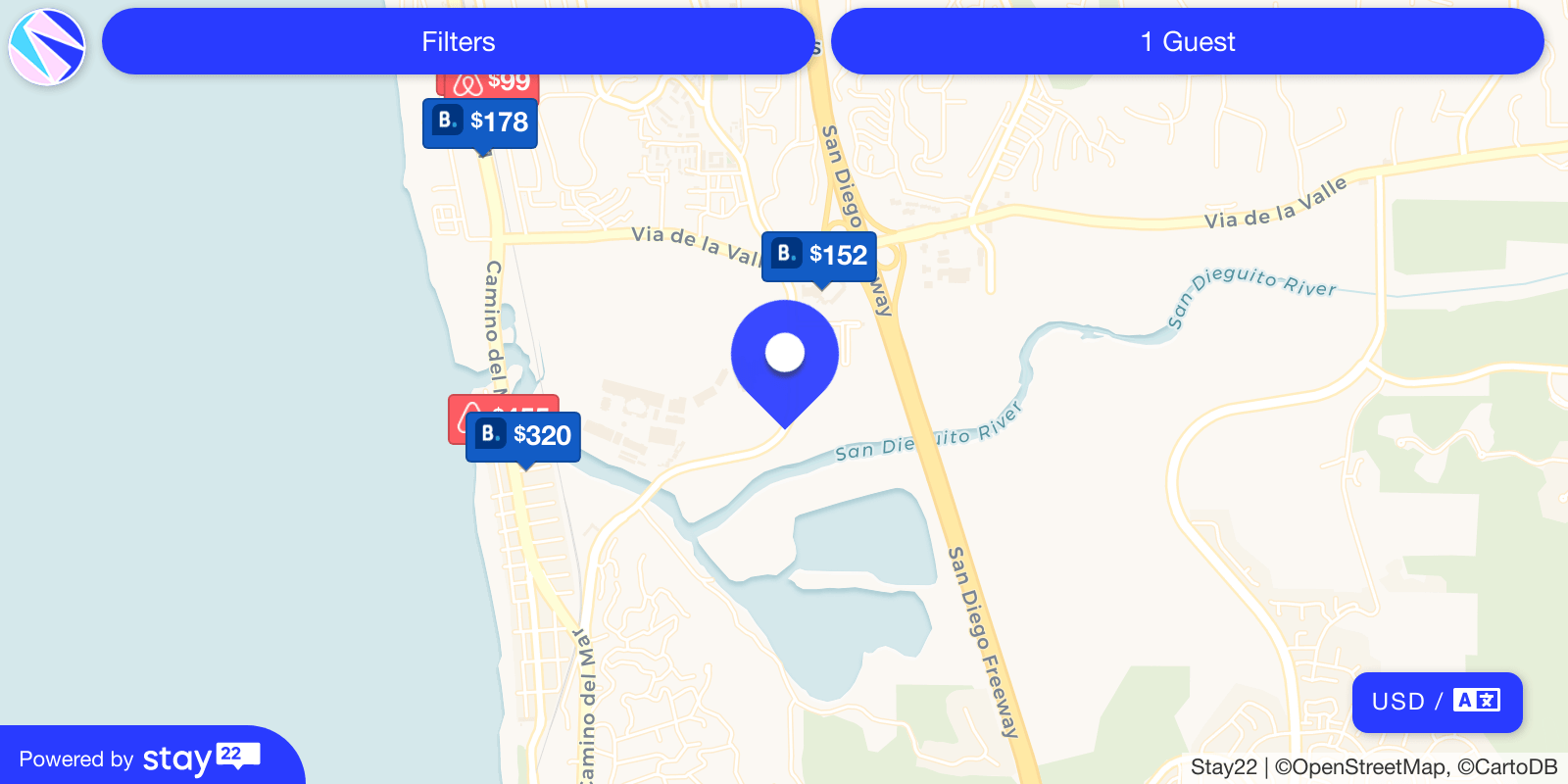Image resolution: width=1568 pixels, height=784 pixels.
Task: Open the $99 Airbnb listing marker
Action: click(x=508, y=85)
